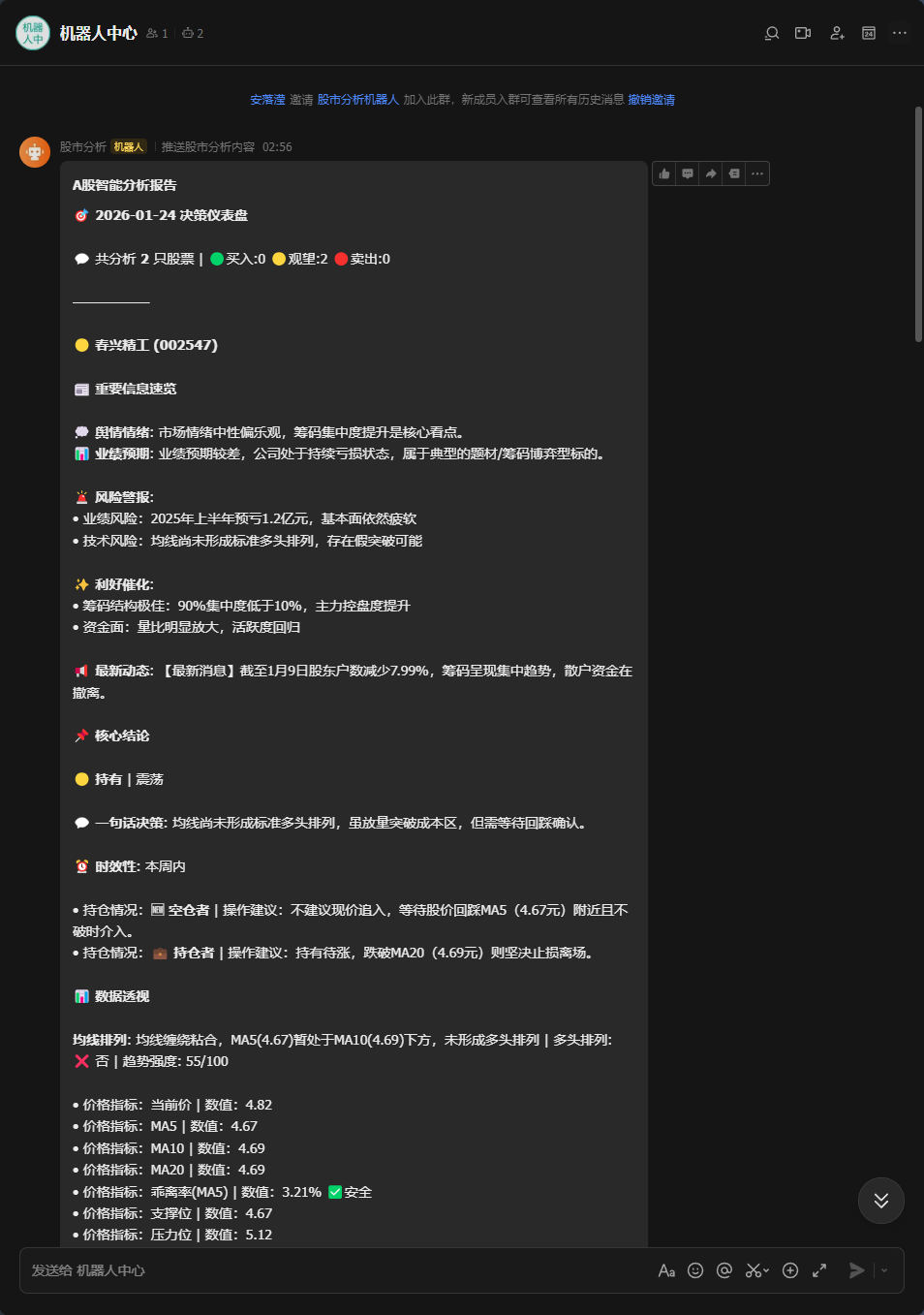Like the stock analysis message with thumbs up
The width and height of the screenshot is (924, 1315).
tap(664, 173)
